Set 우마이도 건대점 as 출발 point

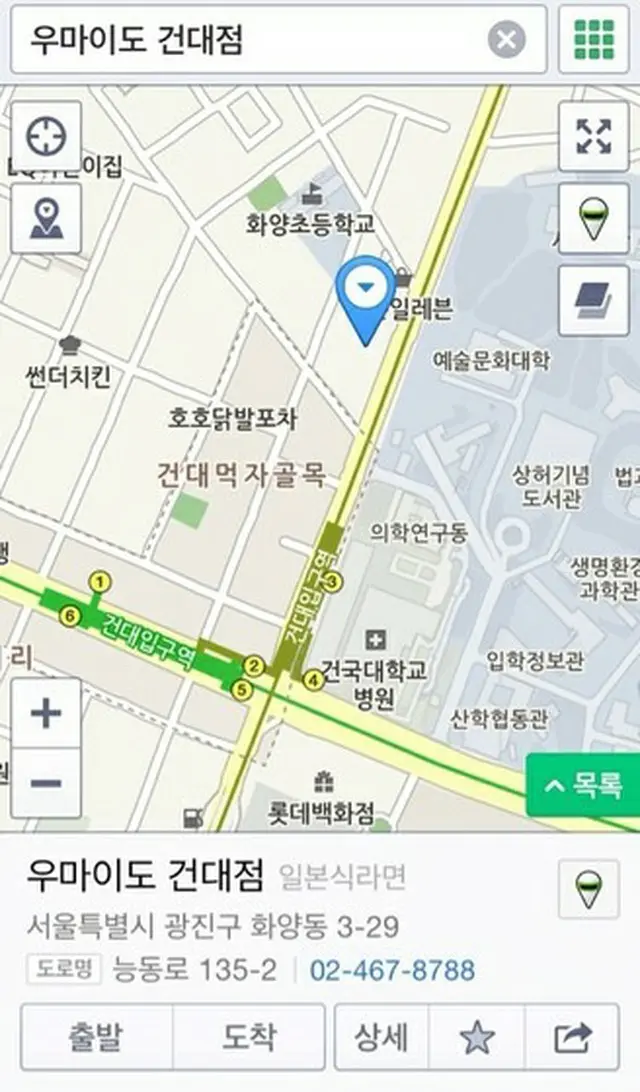(x=96, y=1038)
